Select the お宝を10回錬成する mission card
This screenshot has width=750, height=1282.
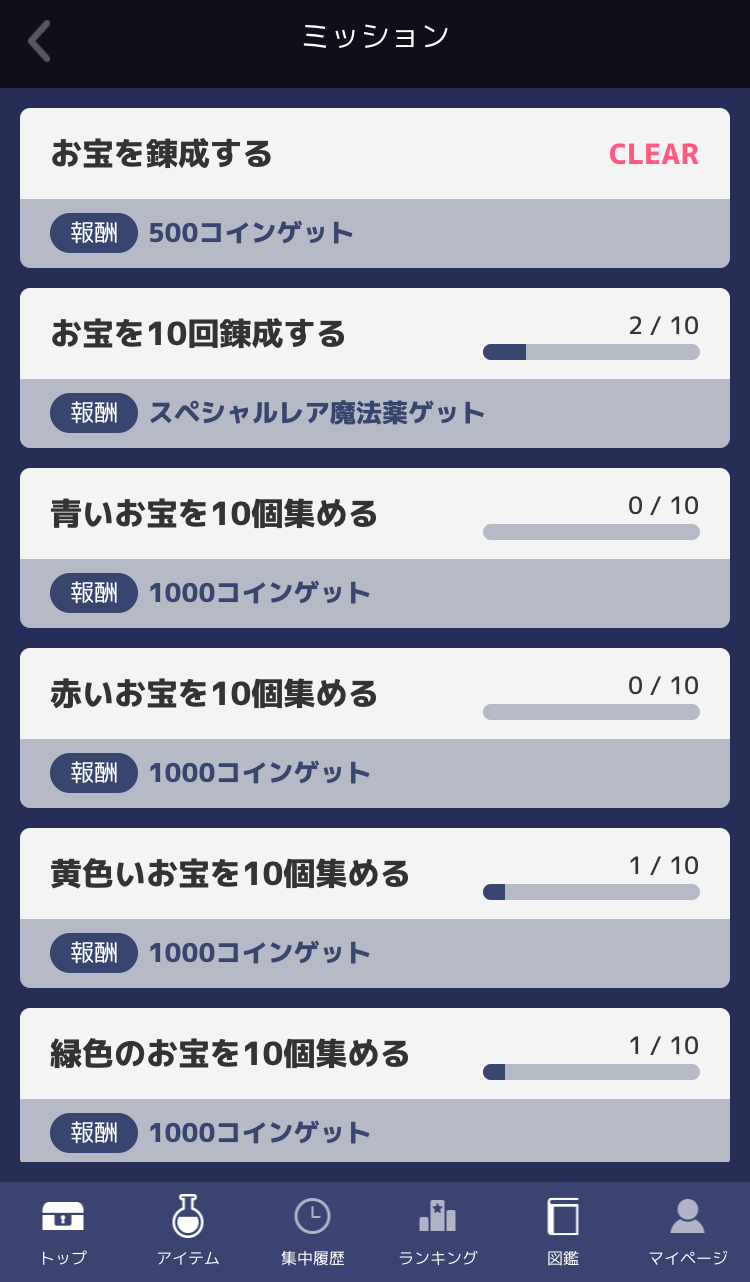point(375,368)
